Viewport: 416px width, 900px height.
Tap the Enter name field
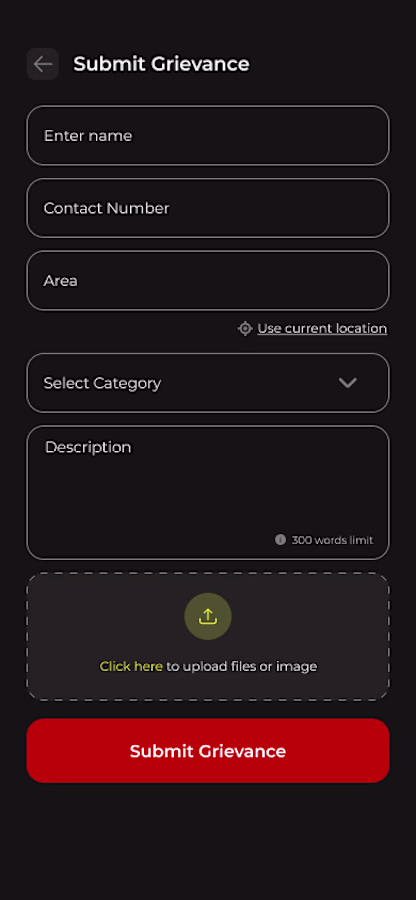pos(208,135)
